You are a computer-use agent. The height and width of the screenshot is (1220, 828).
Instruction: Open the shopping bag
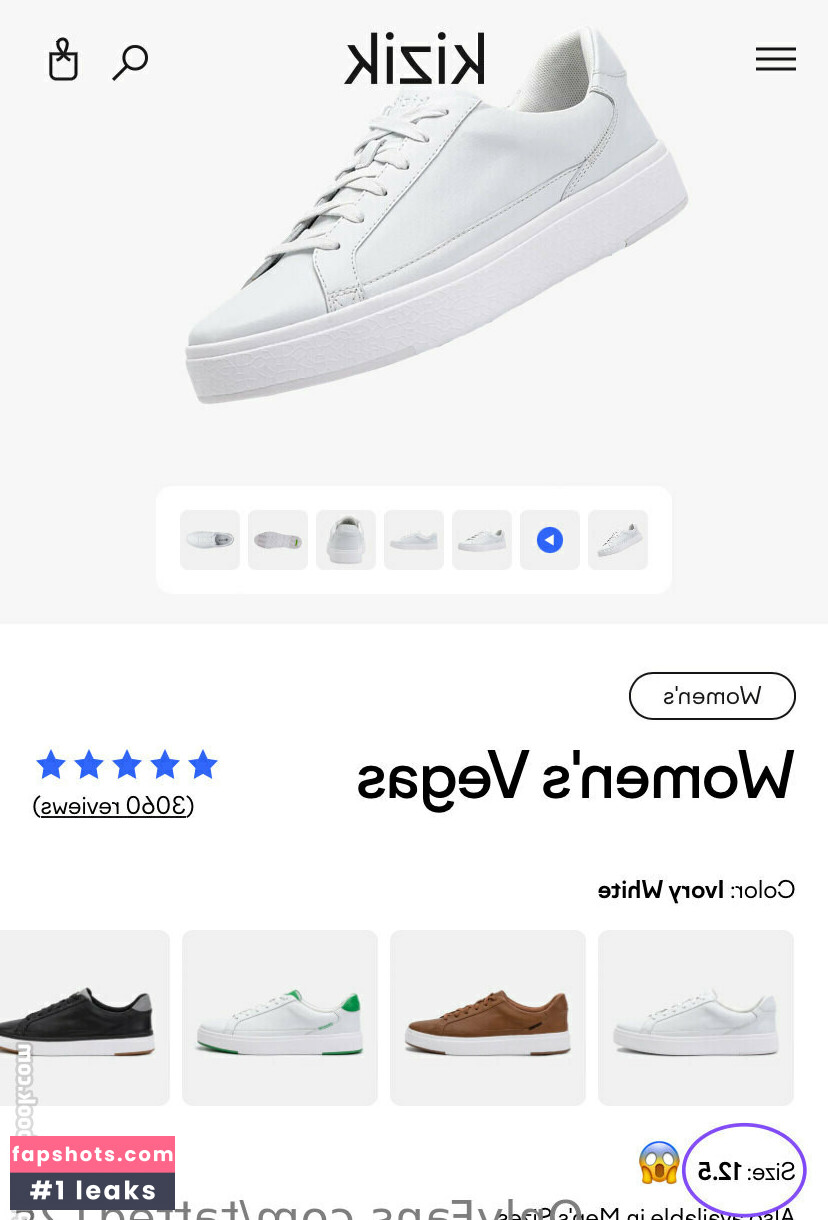63,60
